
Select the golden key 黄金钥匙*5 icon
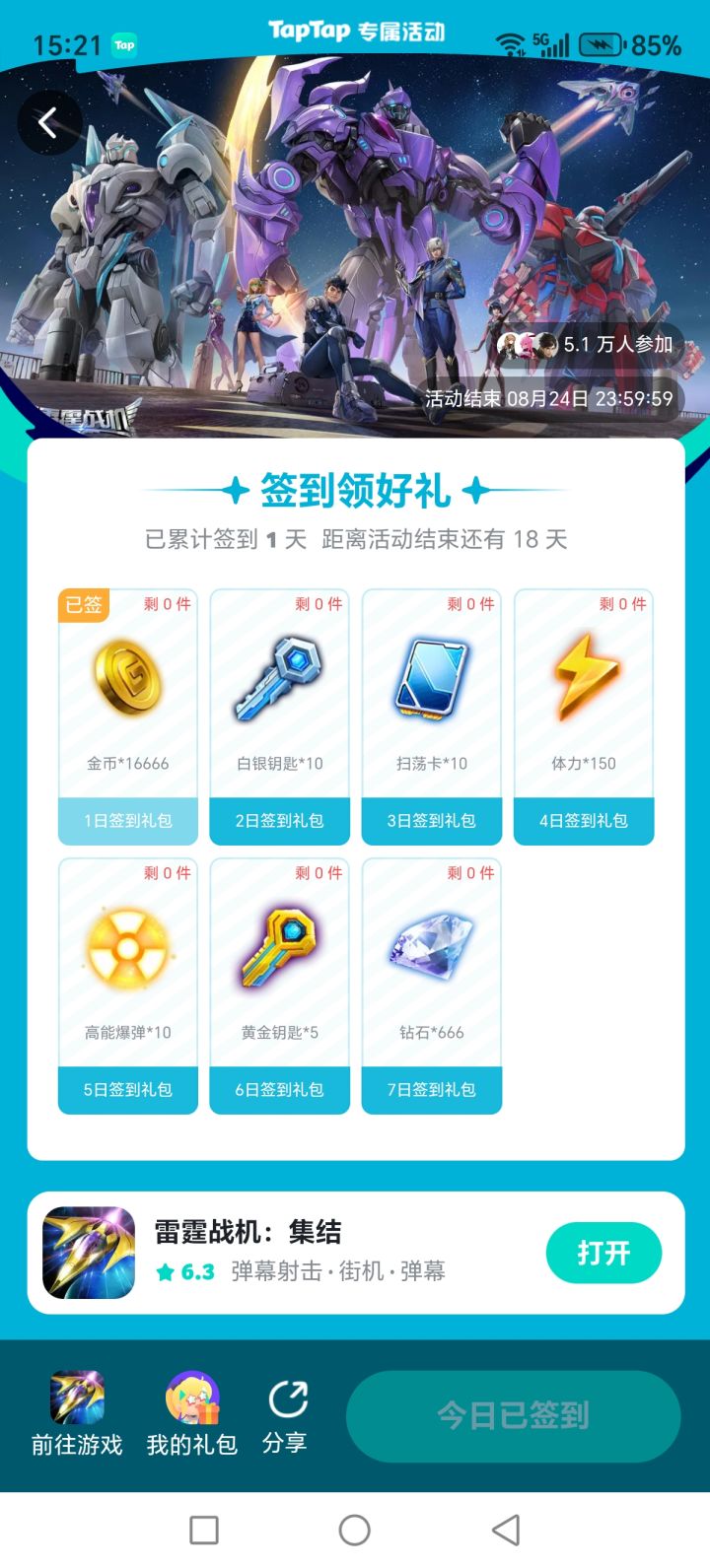(x=279, y=951)
